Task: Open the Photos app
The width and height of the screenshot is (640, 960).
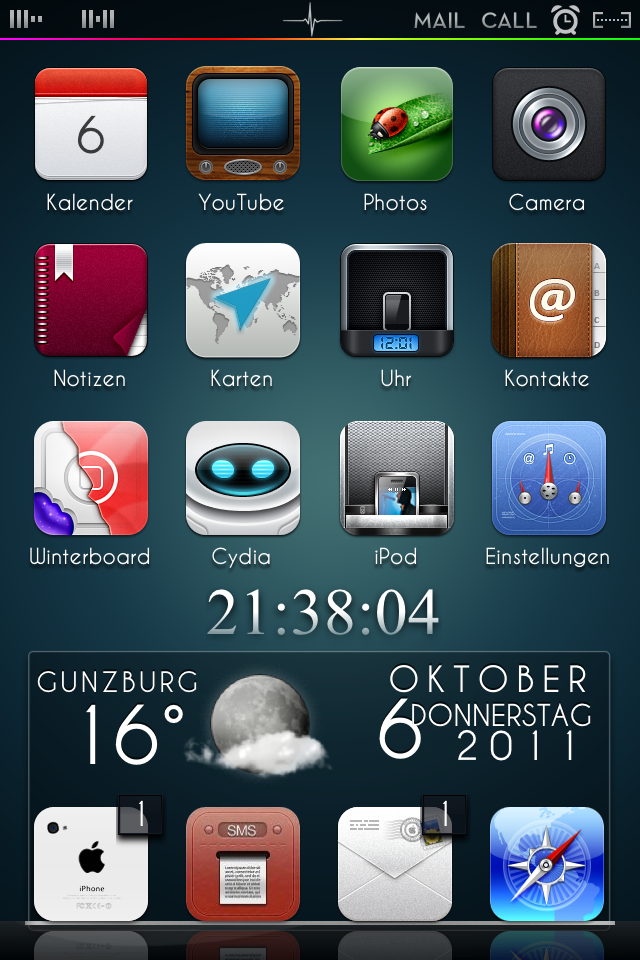Action: 396,124
